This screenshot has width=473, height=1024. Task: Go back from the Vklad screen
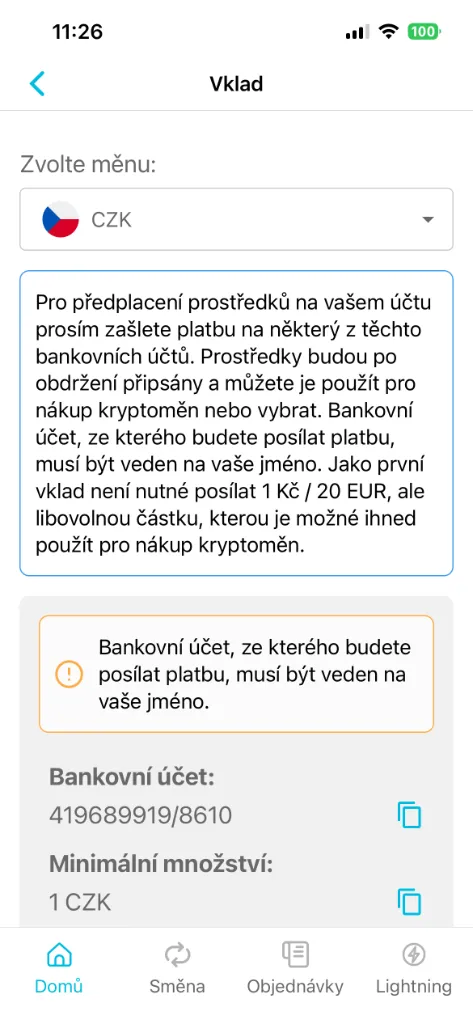[x=37, y=84]
